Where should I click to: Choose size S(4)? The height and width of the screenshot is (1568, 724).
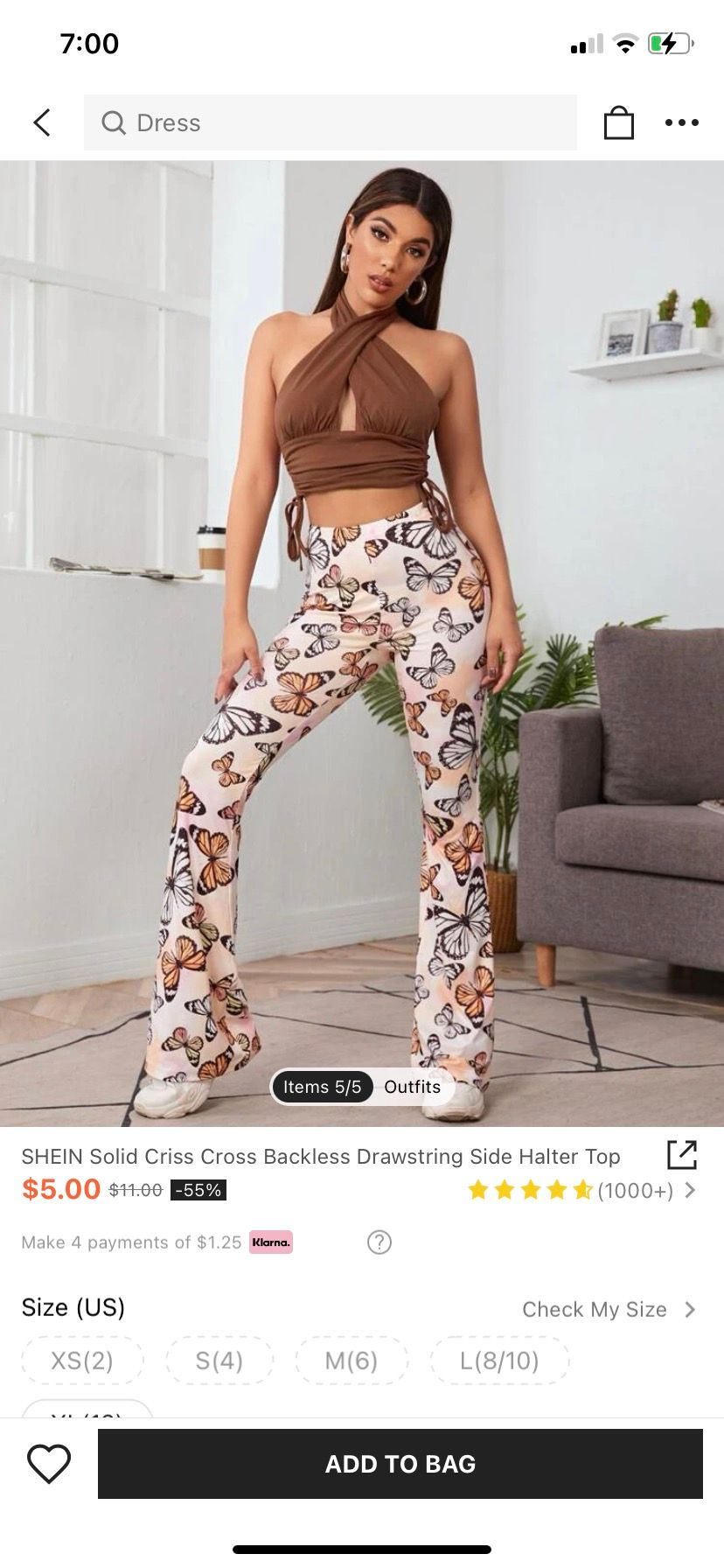(x=219, y=1361)
